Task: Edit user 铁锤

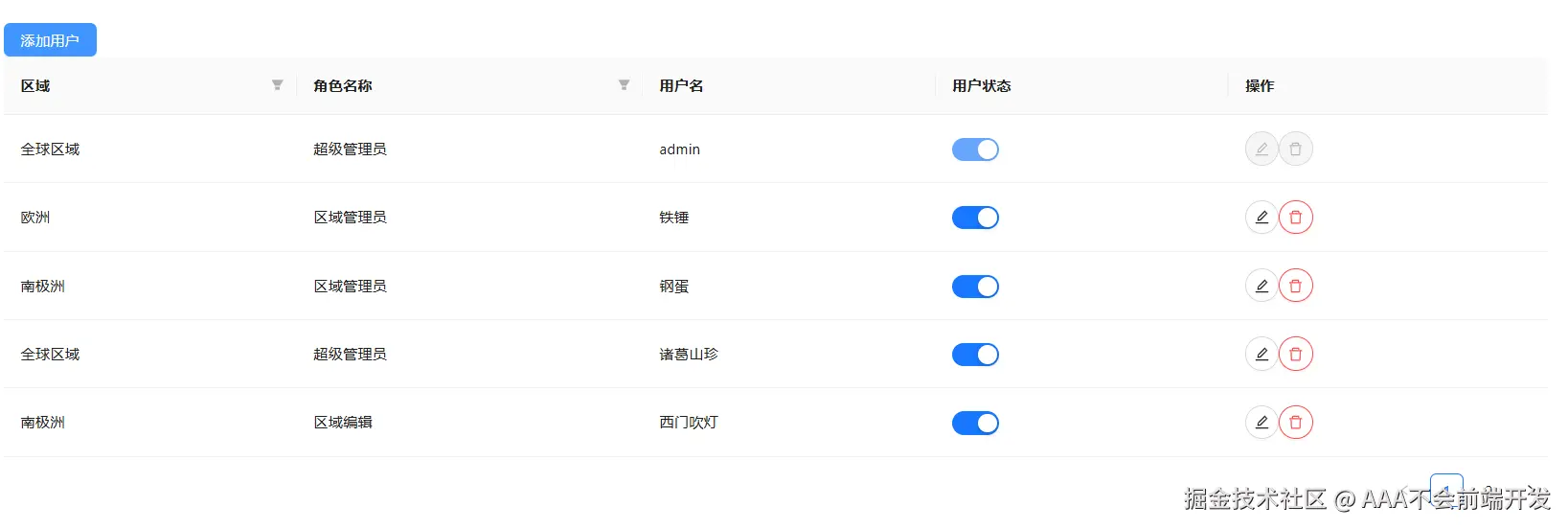Action: [x=1261, y=218]
